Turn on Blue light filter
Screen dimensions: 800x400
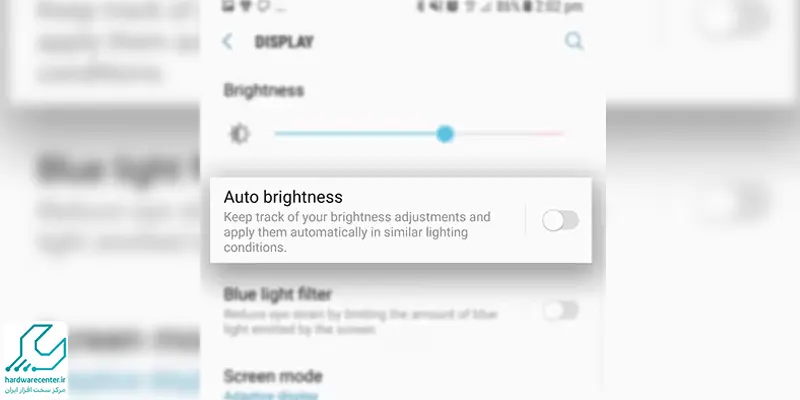560,311
